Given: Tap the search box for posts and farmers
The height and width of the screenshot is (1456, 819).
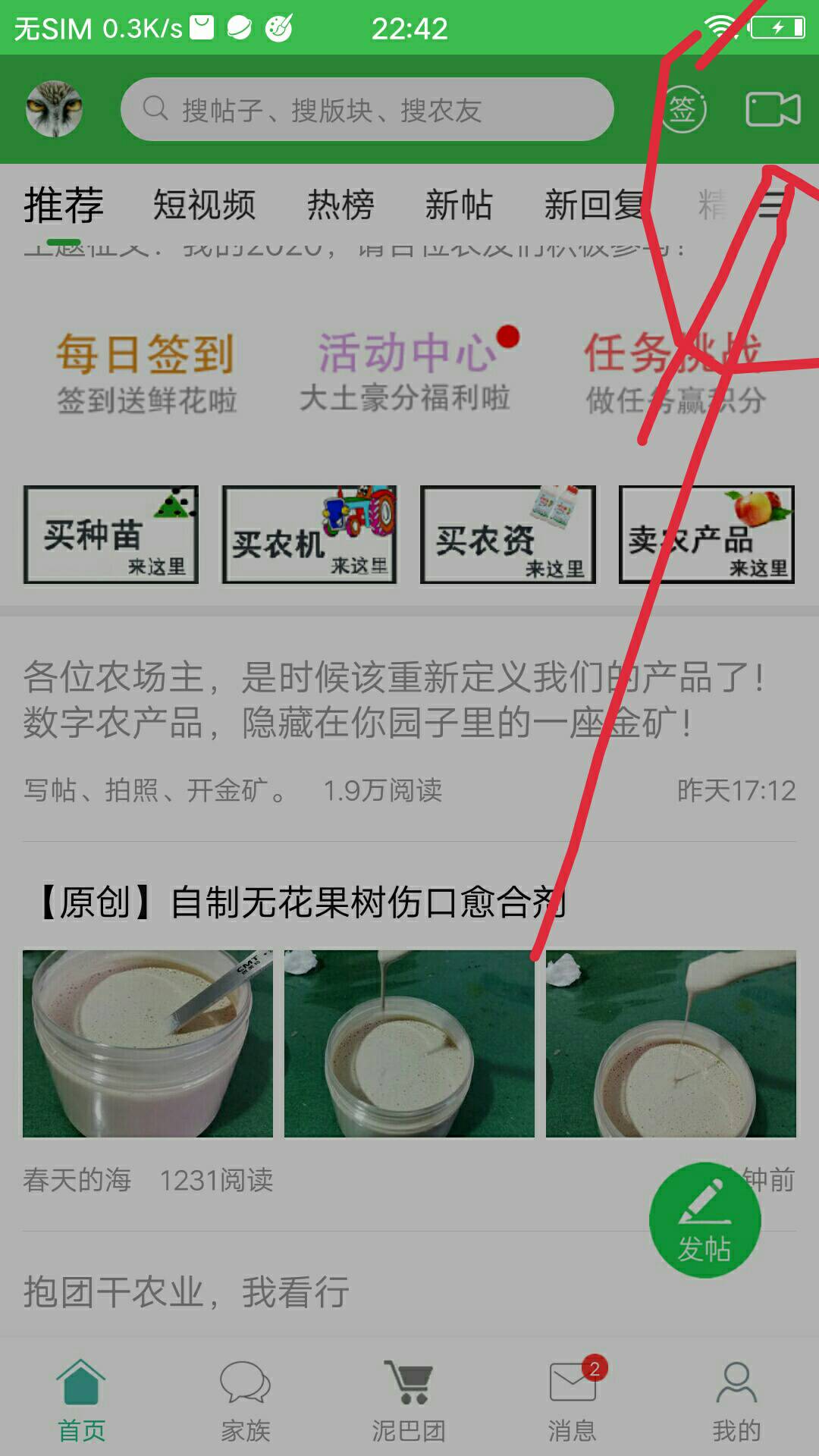Looking at the screenshot, I should 367,109.
